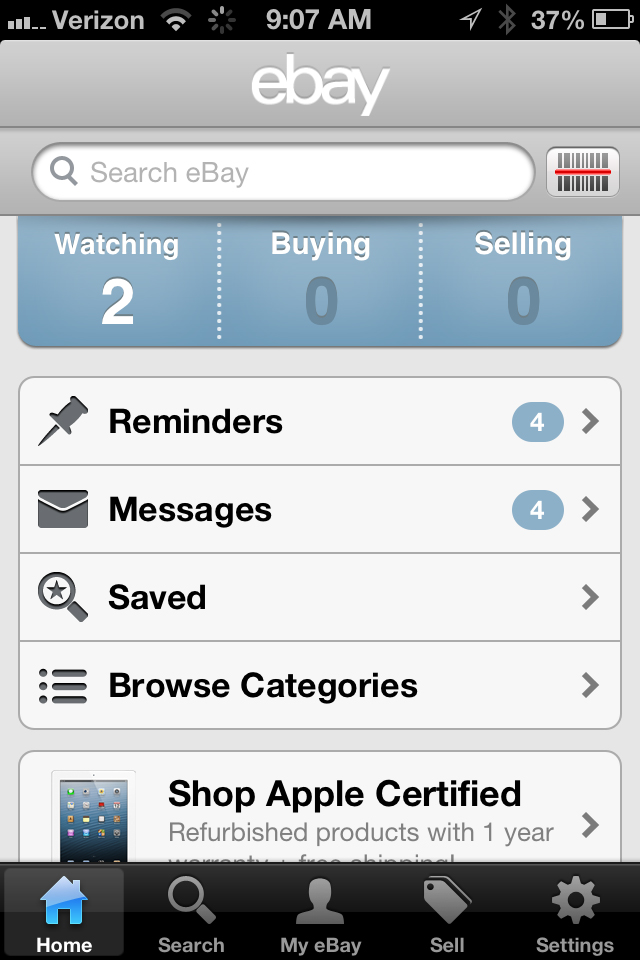Open the Reminders row

point(320,422)
